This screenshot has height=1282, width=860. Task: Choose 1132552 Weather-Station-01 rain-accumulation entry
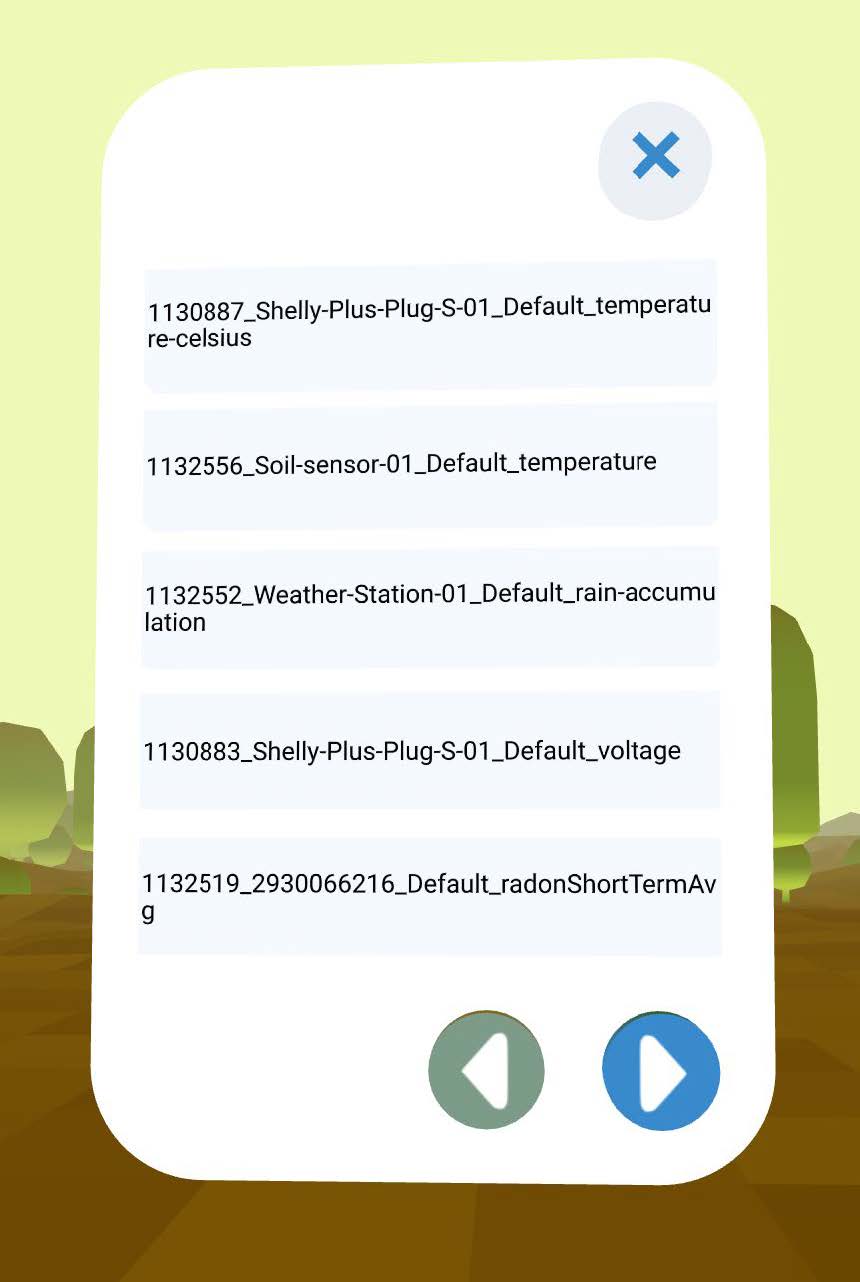point(430,607)
